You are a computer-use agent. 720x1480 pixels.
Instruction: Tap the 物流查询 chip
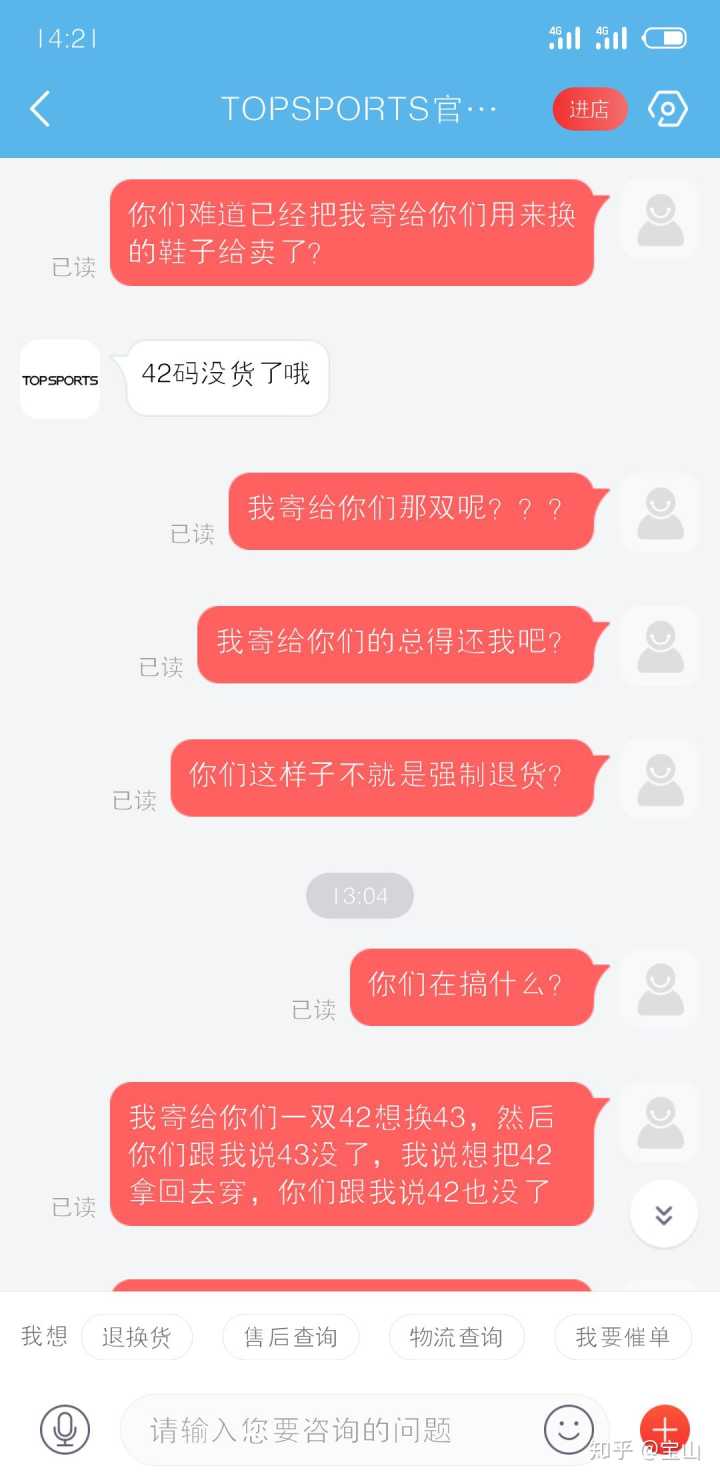[456, 1337]
